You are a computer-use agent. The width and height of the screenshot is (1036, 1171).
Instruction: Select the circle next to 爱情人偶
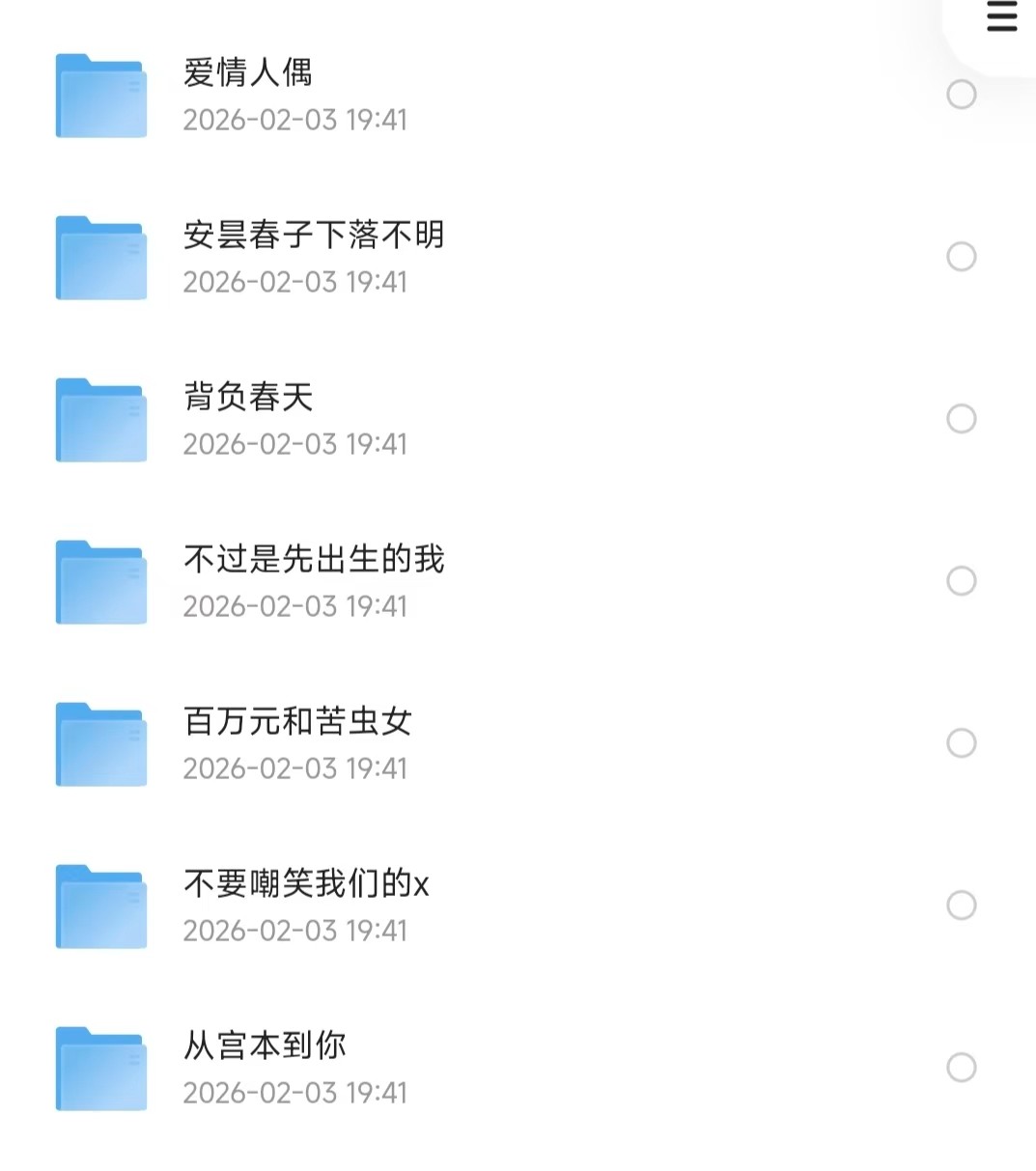[x=961, y=95]
